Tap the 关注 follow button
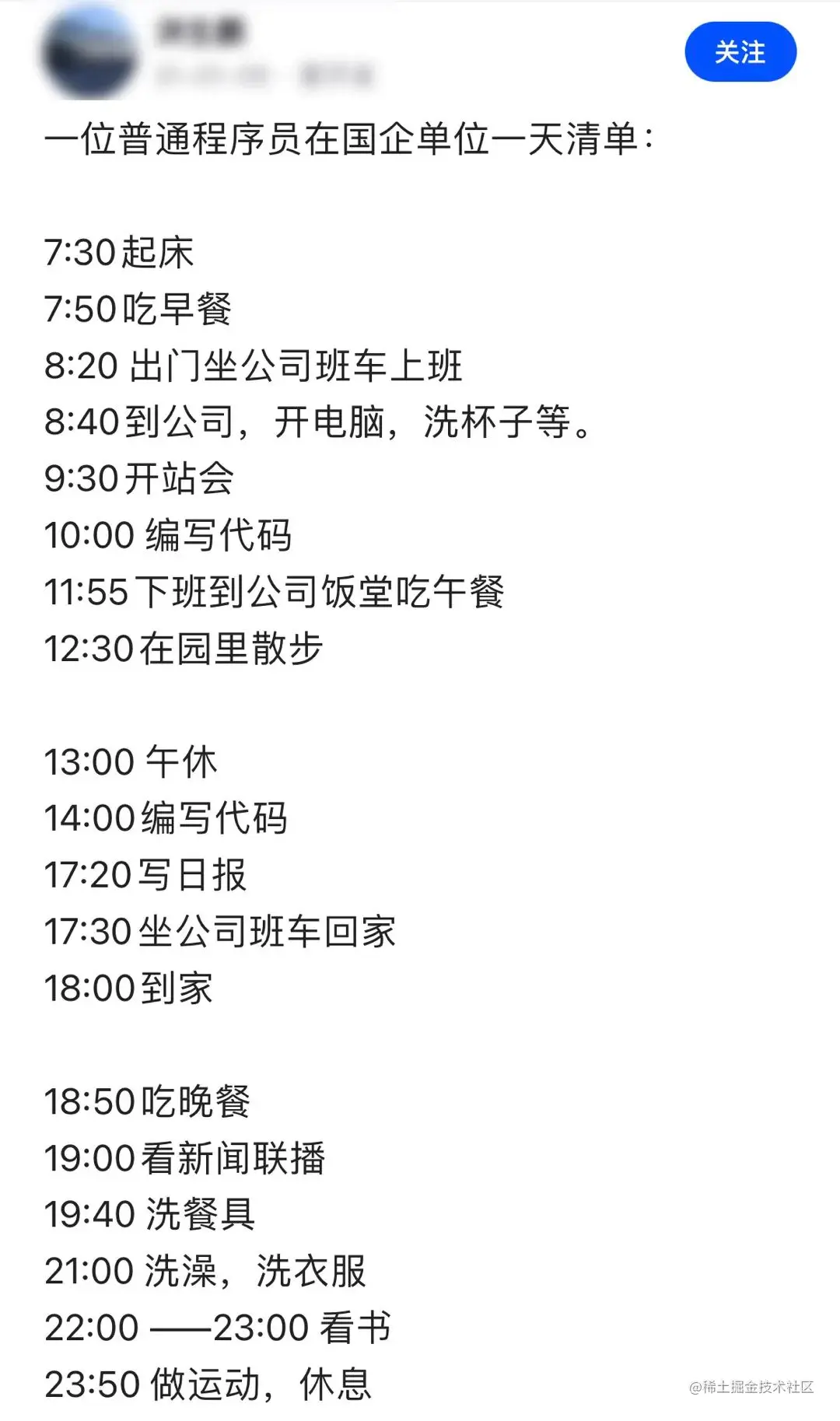840x1421 pixels. click(740, 52)
